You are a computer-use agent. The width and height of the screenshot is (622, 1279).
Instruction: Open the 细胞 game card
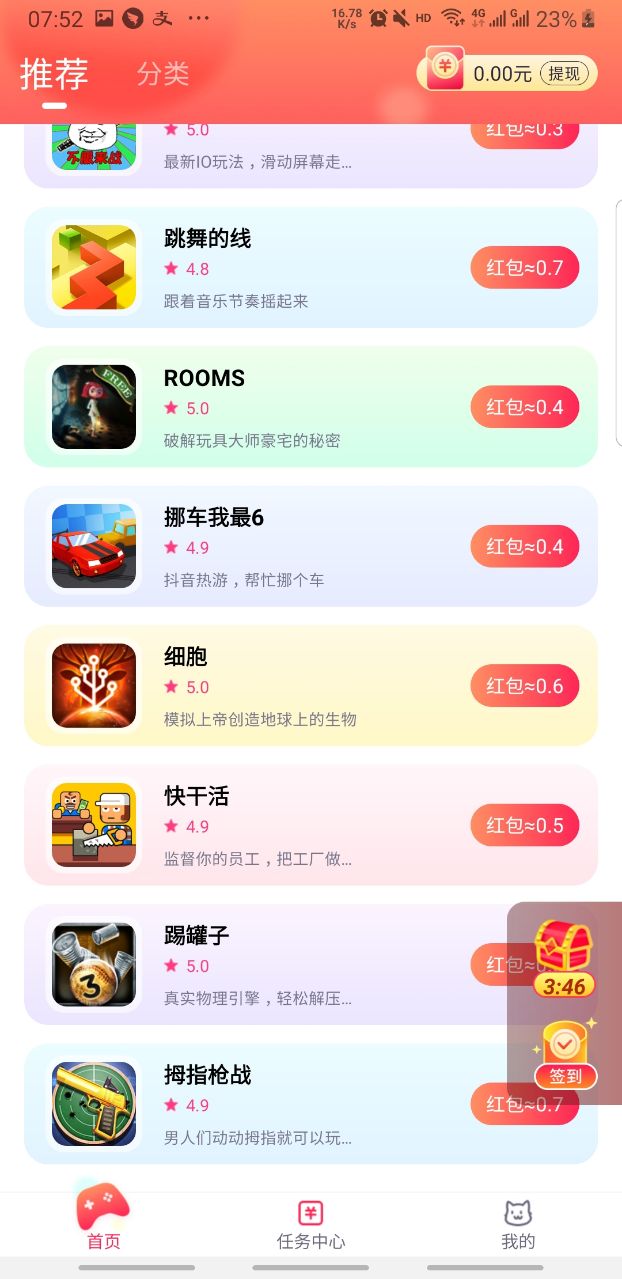point(300,686)
